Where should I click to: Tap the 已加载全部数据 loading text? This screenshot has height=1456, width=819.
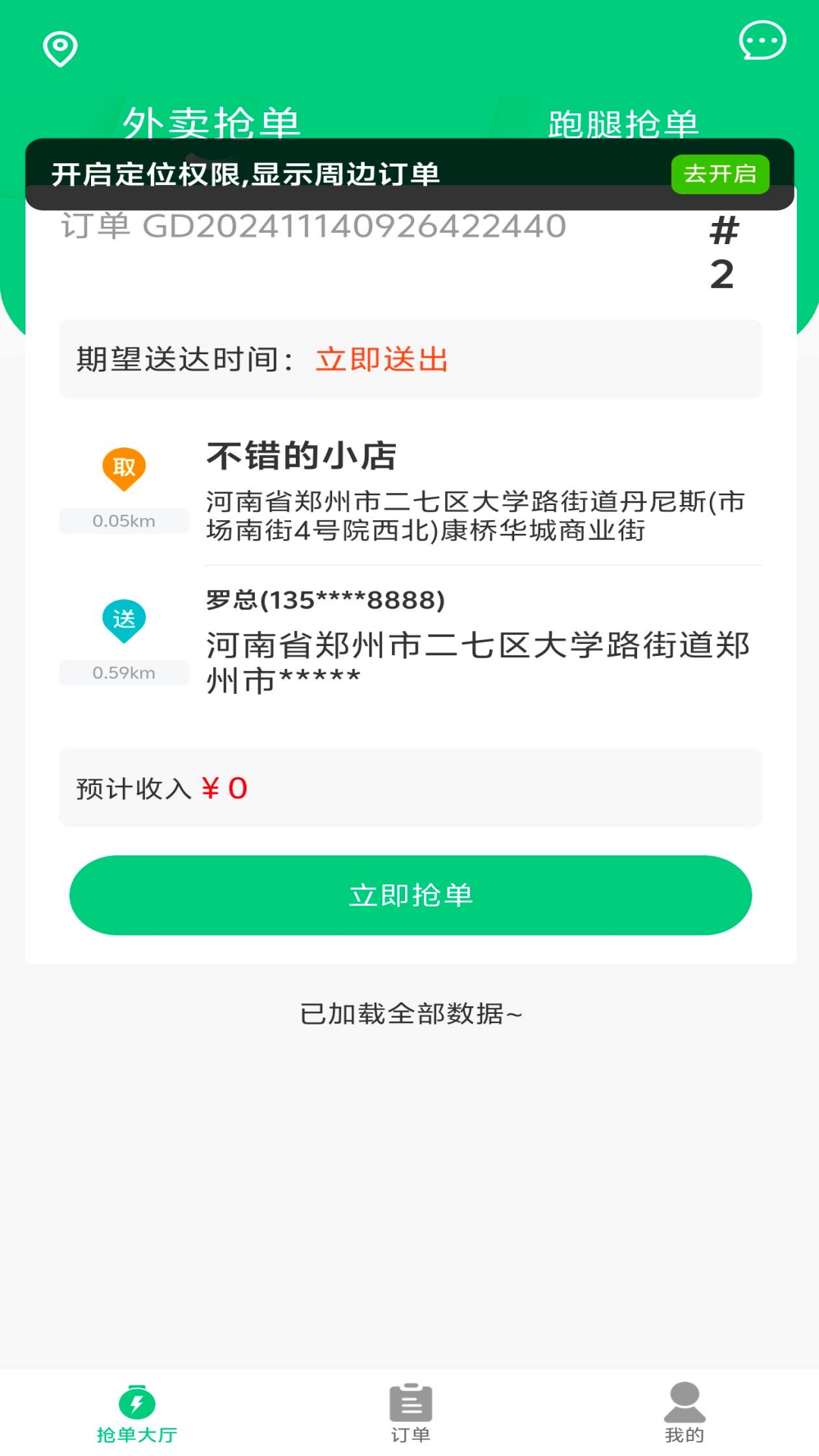click(x=409, y=1013)
